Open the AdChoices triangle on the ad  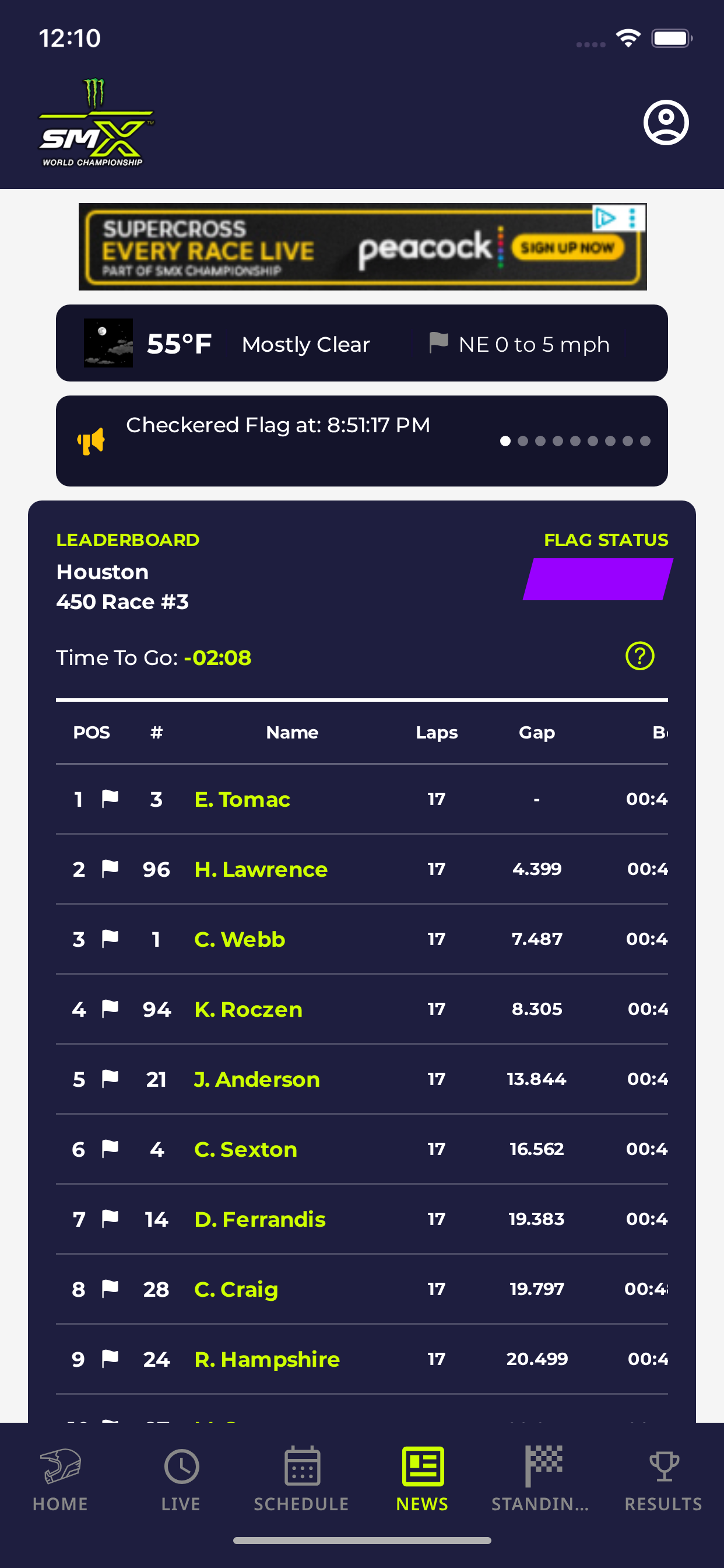point(604,219)
